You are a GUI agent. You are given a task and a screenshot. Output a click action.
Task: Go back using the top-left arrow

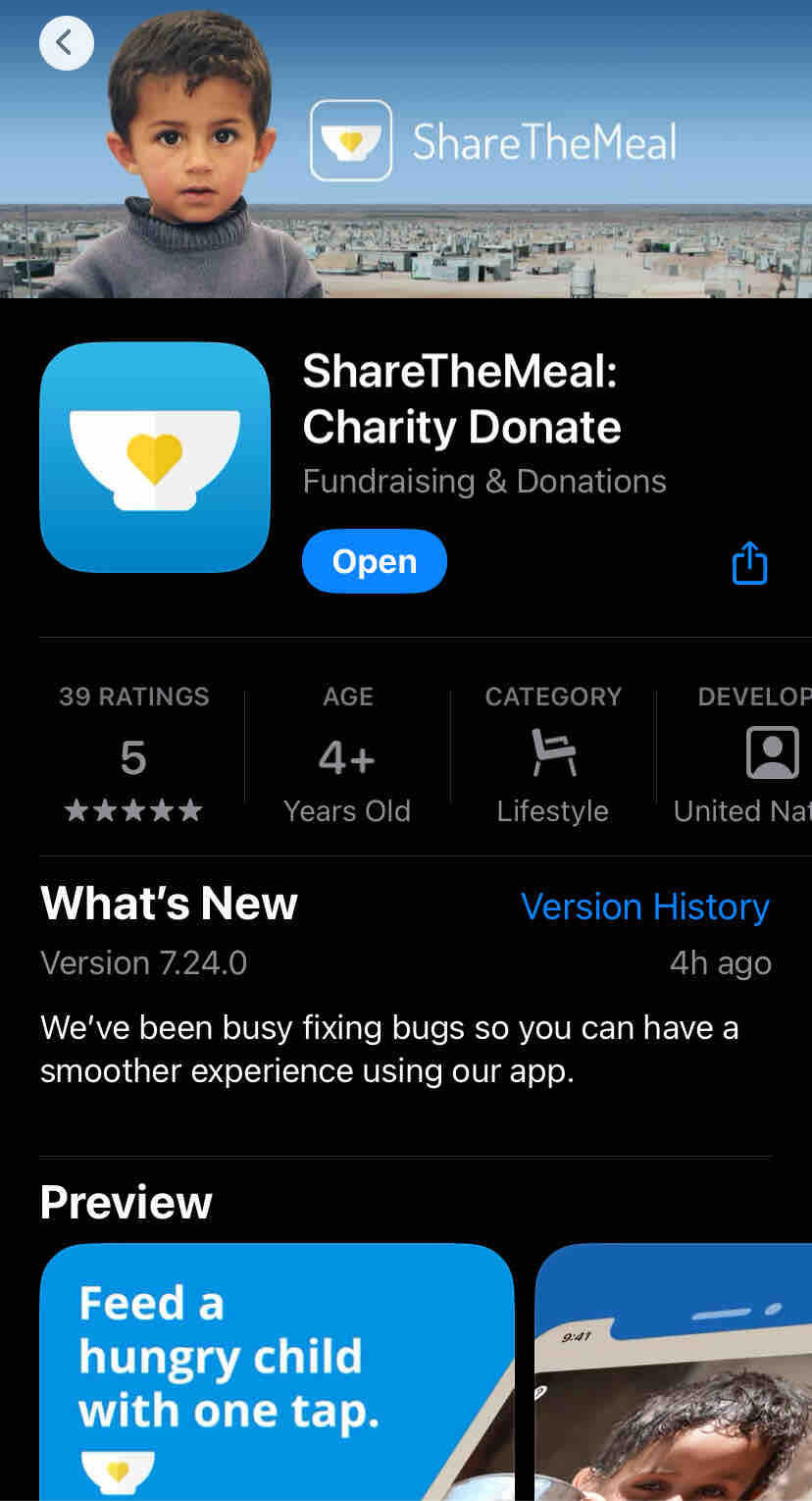pos(66,42)
